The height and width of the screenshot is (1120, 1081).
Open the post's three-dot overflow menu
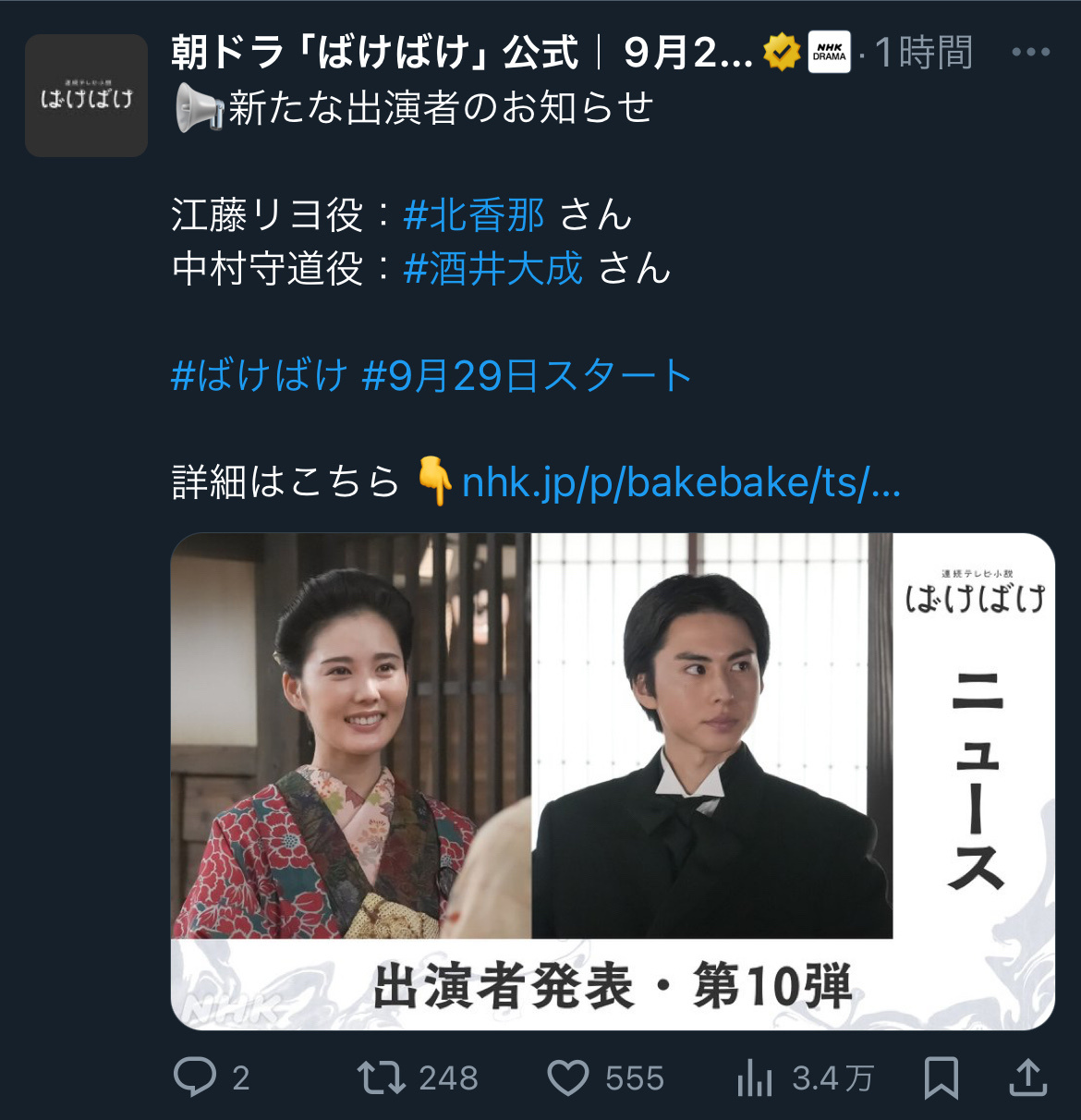click(1030, 53)
